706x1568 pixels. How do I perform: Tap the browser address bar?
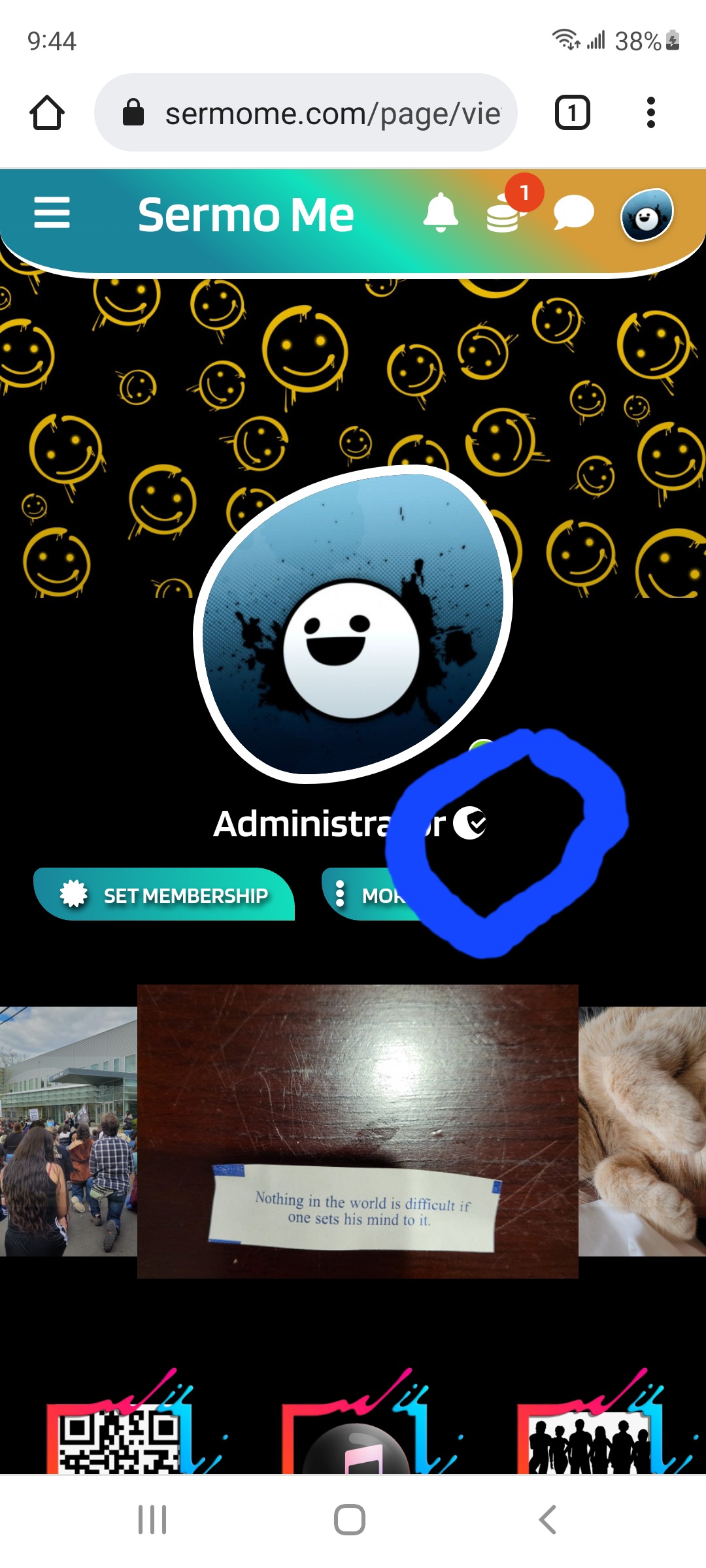point(306,113)
